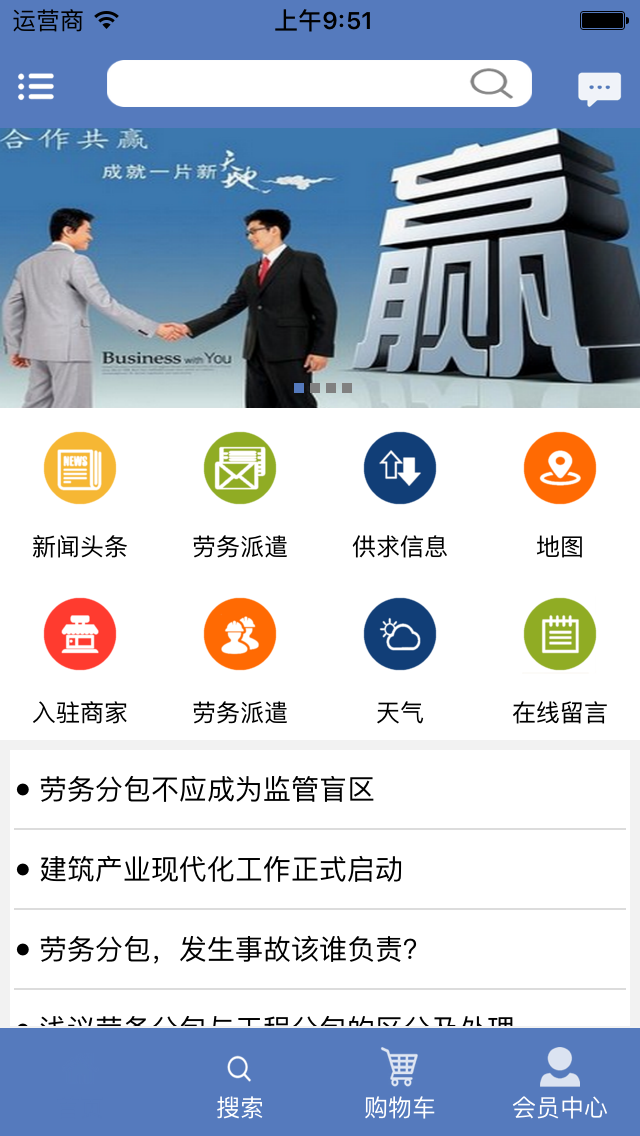Switch to the 搜索 tab
Image resolution: width=640 pixels, height=1136 pixels.
[x=240, y=1084]
